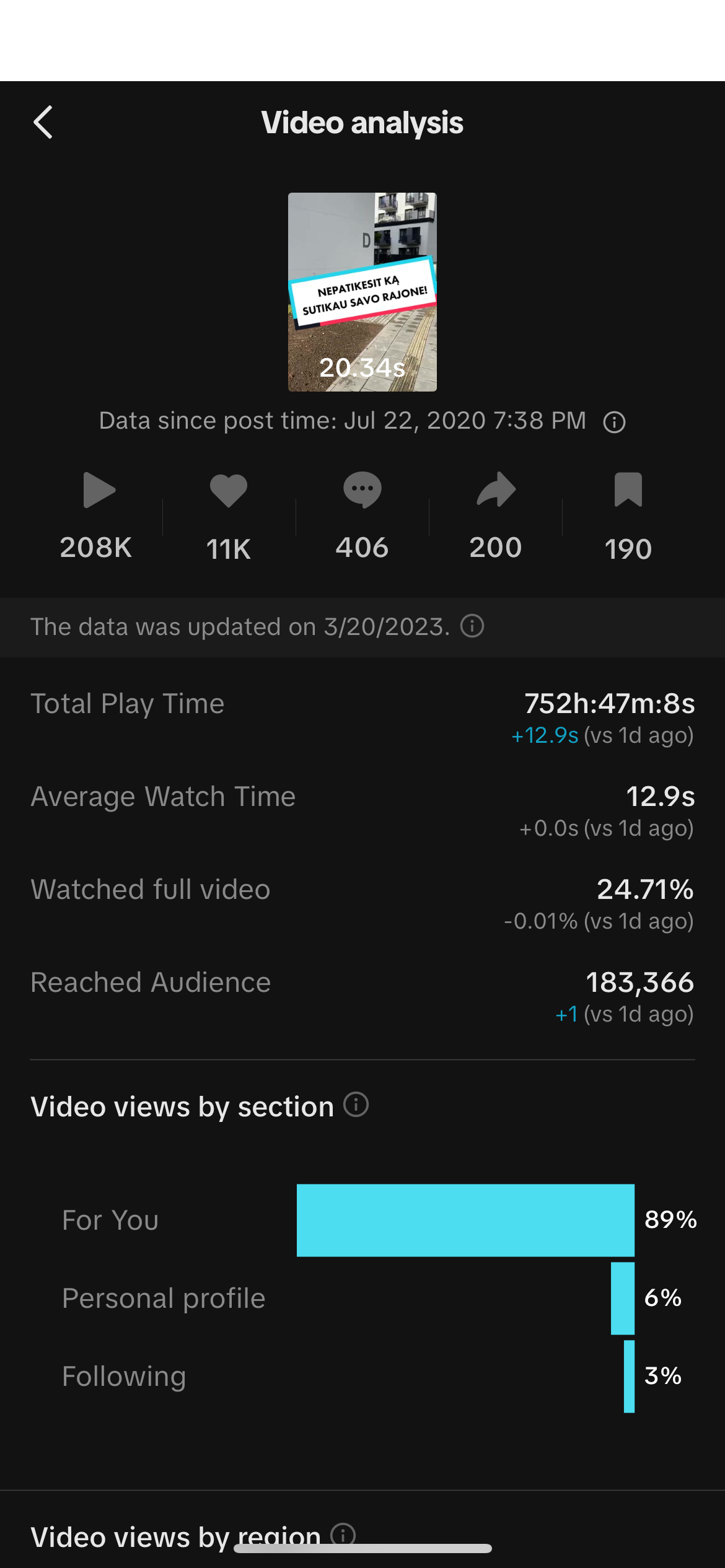This screenshot has width=725, height=1568.
Task: Open the 20.34s video thumbnail
Action: (362, 292)
